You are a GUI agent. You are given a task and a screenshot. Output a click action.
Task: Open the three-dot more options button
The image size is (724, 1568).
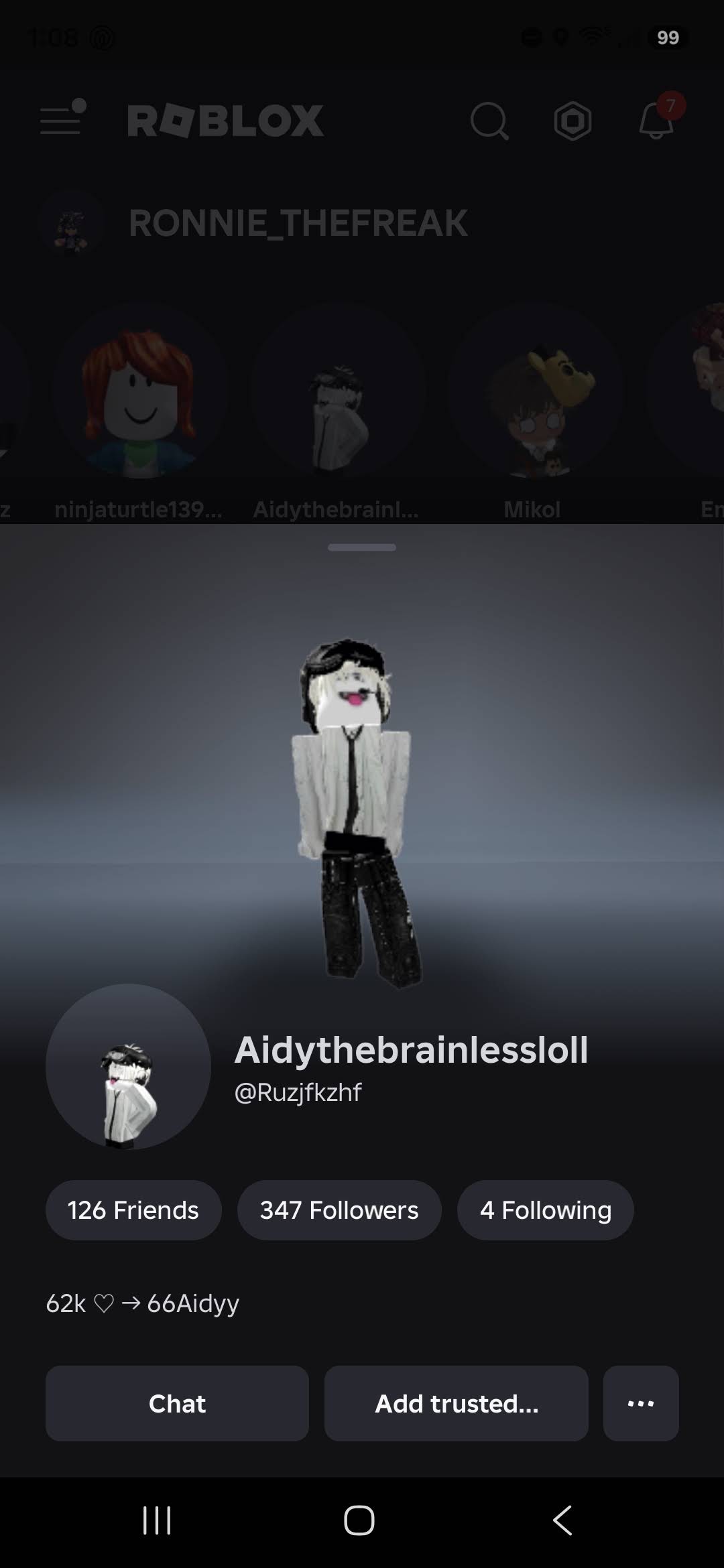click(x=641, y=1403)
